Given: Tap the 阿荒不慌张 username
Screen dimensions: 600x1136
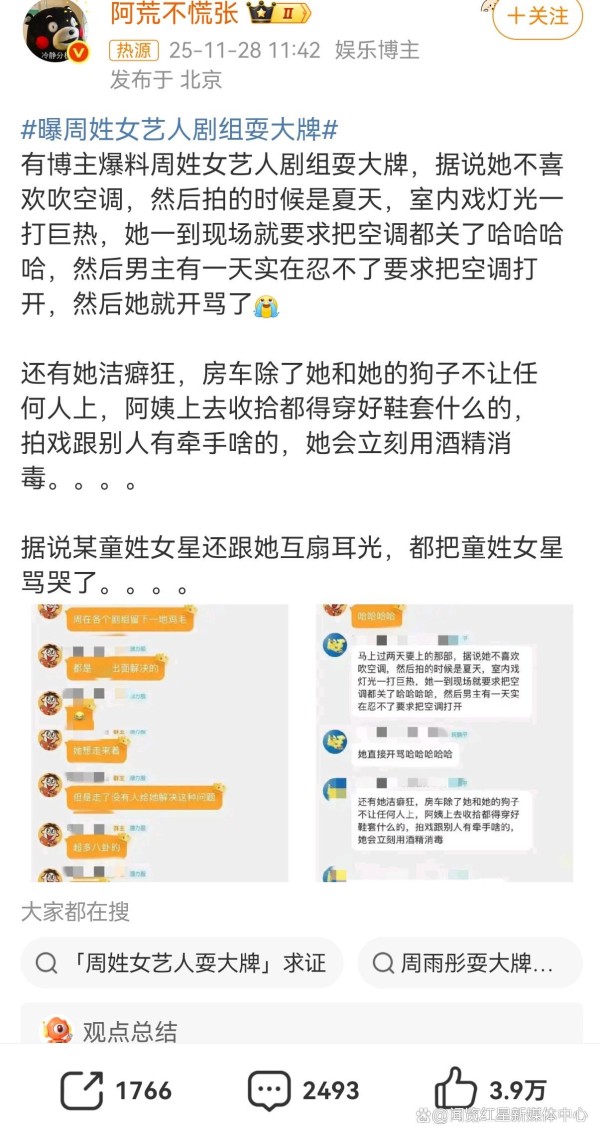Looking at the screenshot, I should 177,14.
